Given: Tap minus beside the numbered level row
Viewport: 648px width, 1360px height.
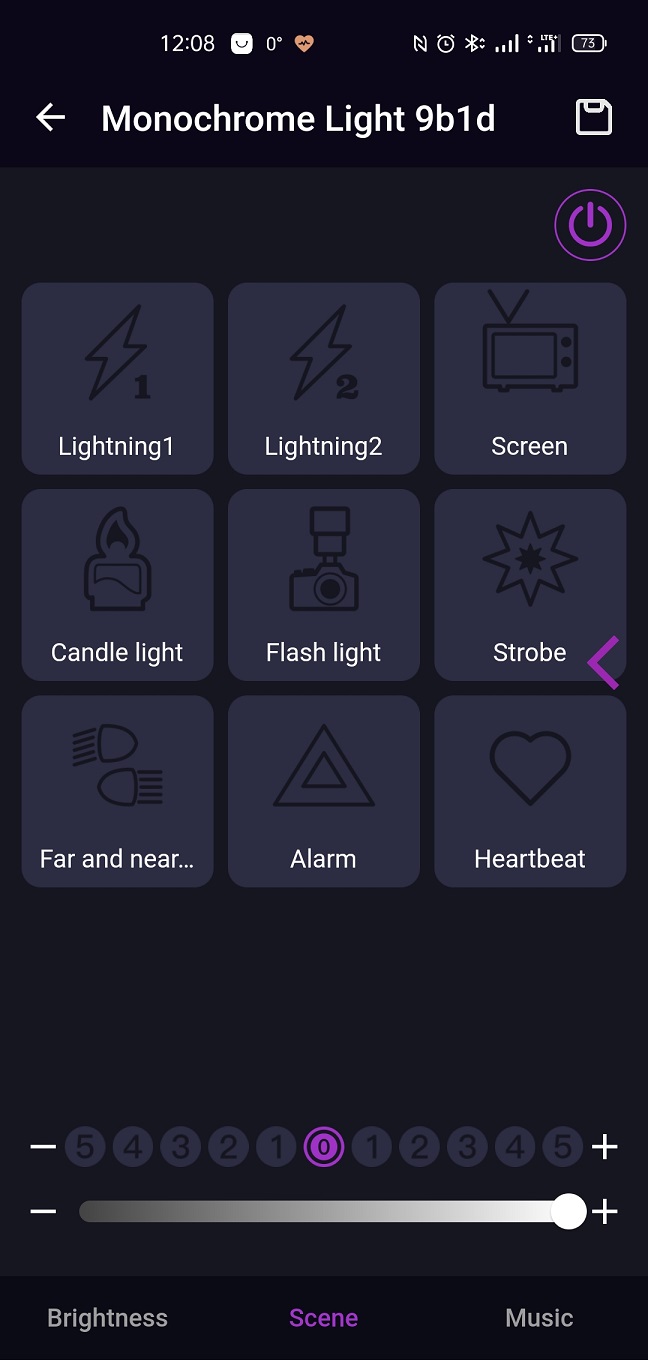Looking at the screenshot, I should [43, 1147].
